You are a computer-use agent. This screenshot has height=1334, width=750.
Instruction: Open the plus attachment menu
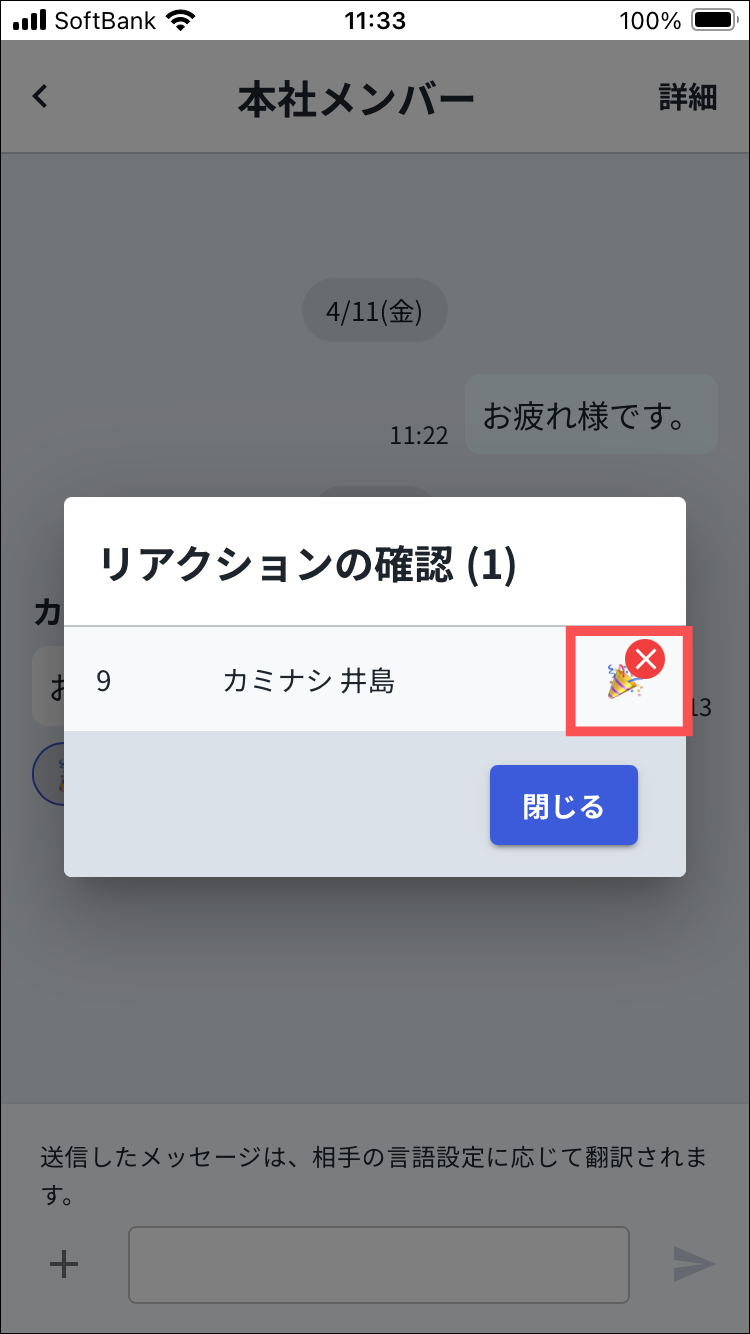click(x=64, y=1264)
